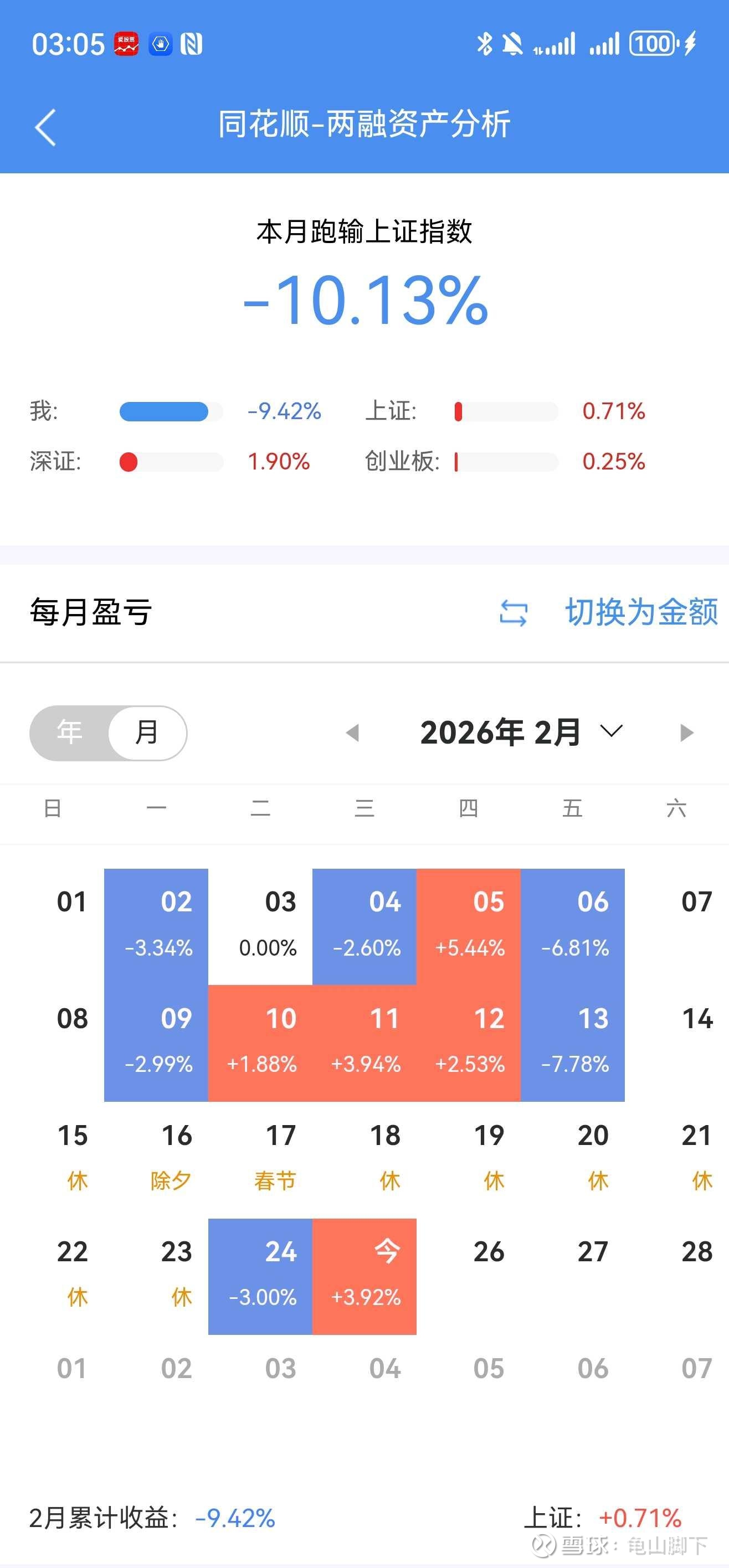
Task: Select the 月 view in the segmented control
Action: click(147, 733)
